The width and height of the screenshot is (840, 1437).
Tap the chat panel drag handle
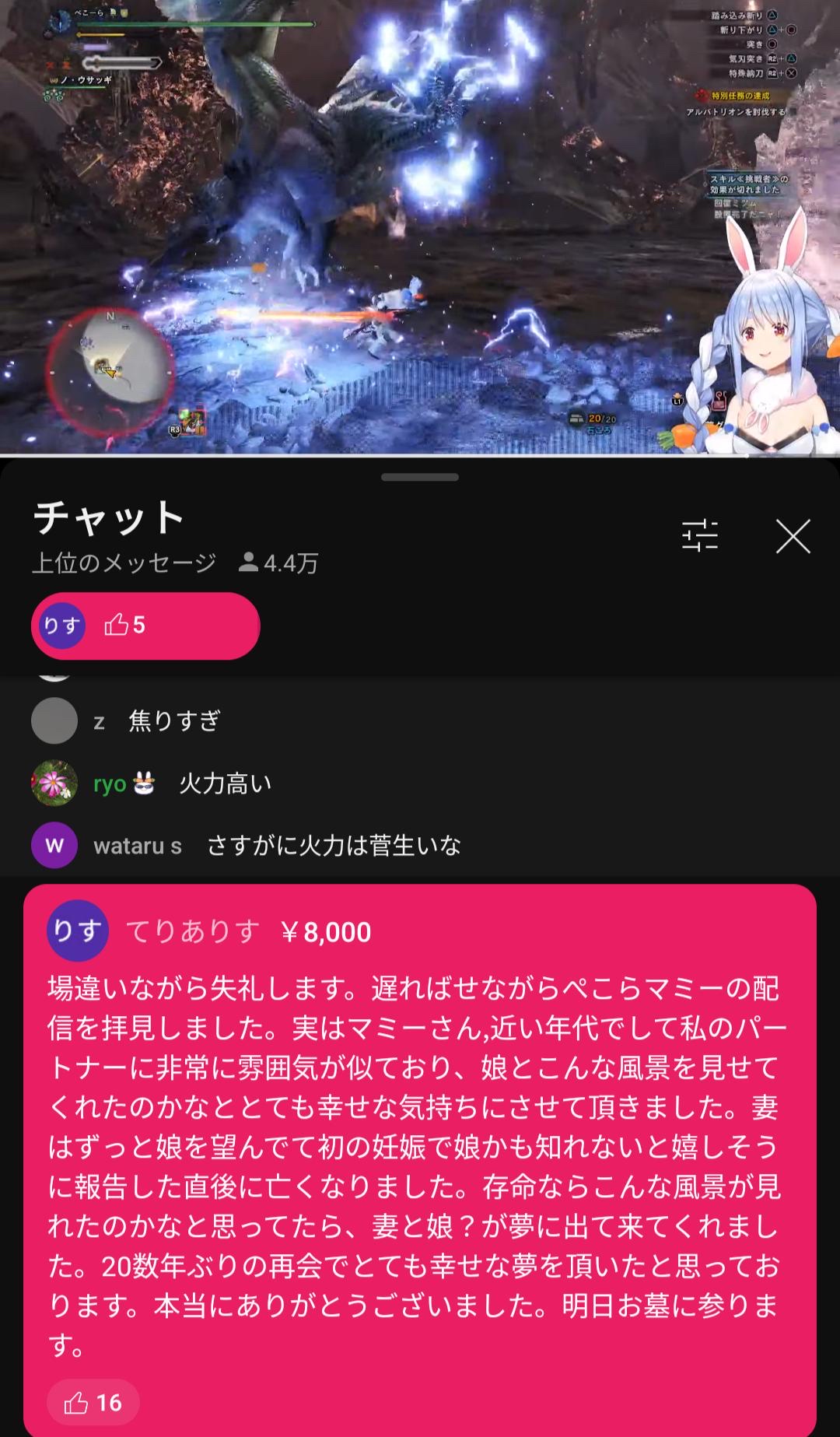[x=420, y=477]
